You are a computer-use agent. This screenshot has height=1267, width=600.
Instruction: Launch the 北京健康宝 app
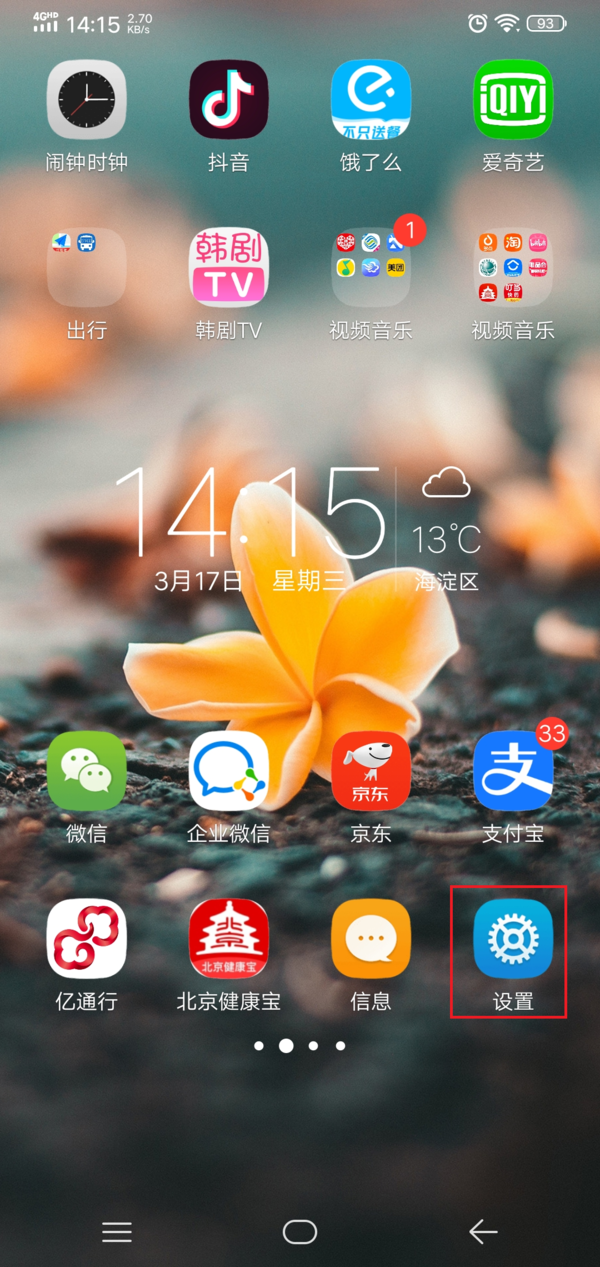(229, 939)
